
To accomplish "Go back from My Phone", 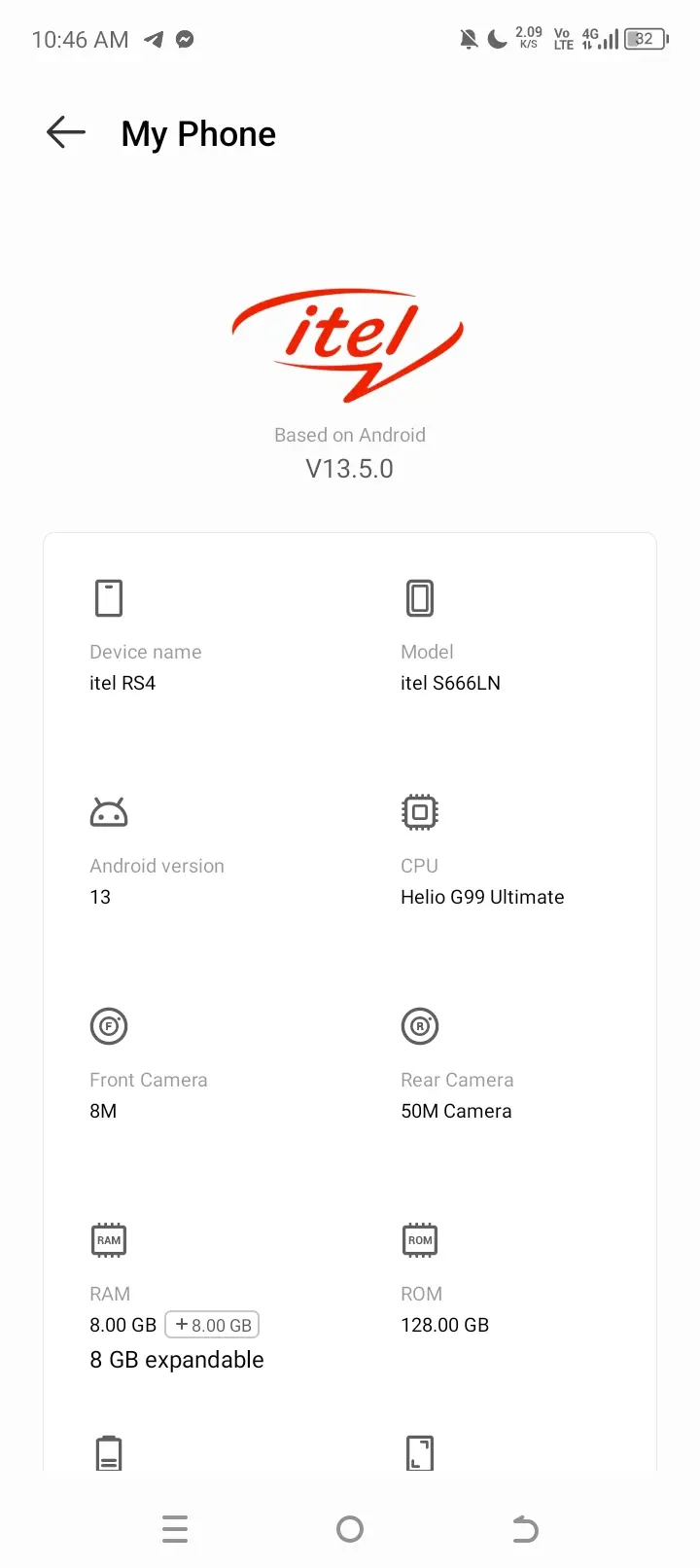I will [x=66, y=132].
